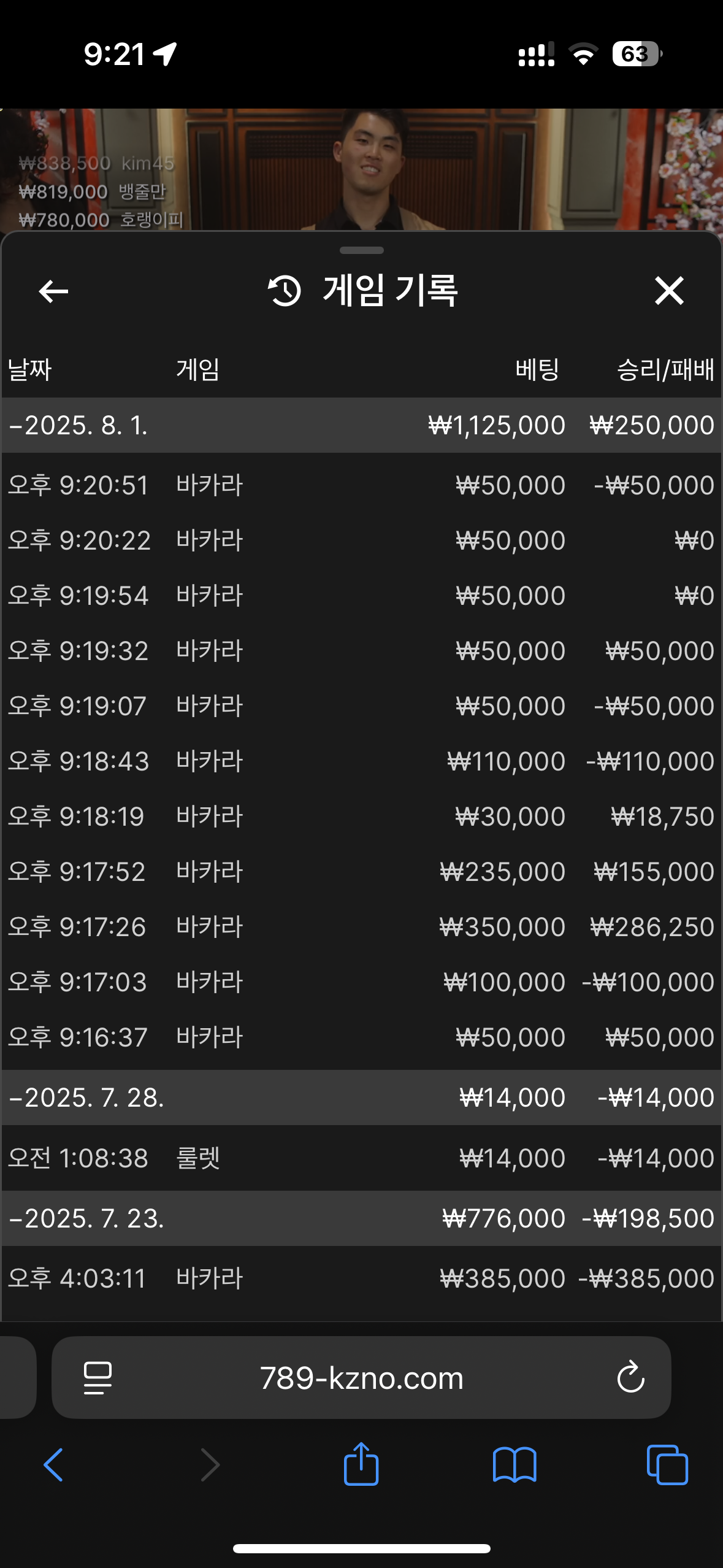Image resolution: width=723 pixels, height=1568 pixels.
Task: Open the 오후 4:03:11 바카라 record
Action: pyautogui.click(x=361, y=1278)
